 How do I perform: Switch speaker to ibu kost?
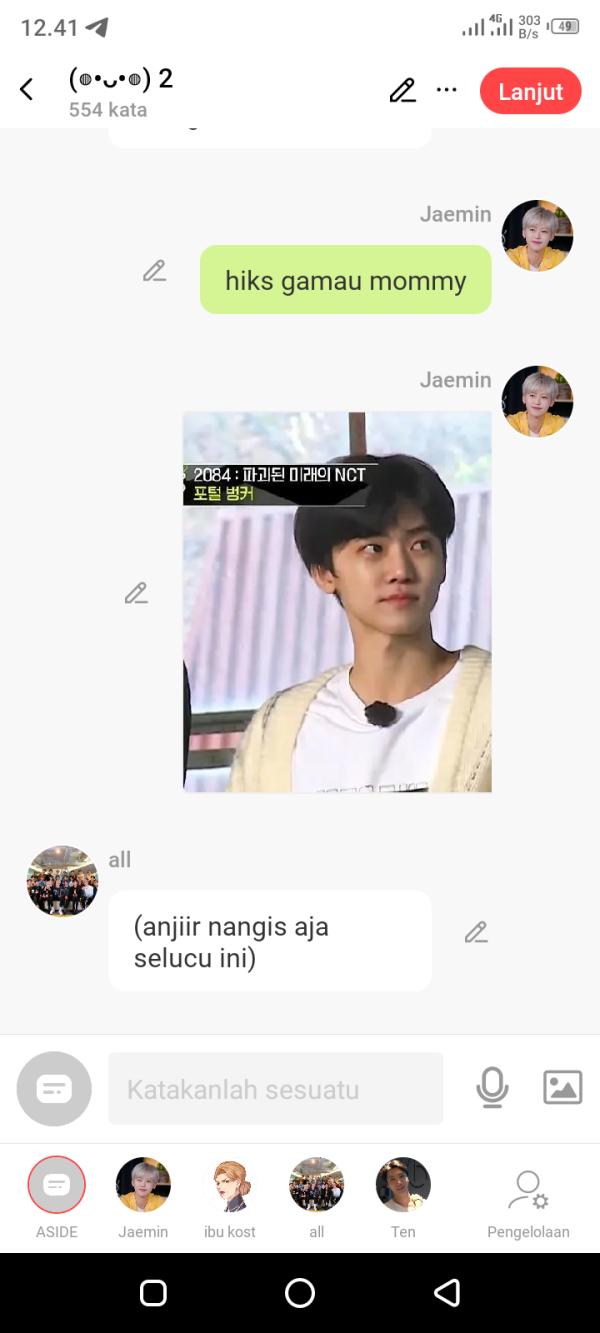pyautogui.click(x=230, y=1185)
